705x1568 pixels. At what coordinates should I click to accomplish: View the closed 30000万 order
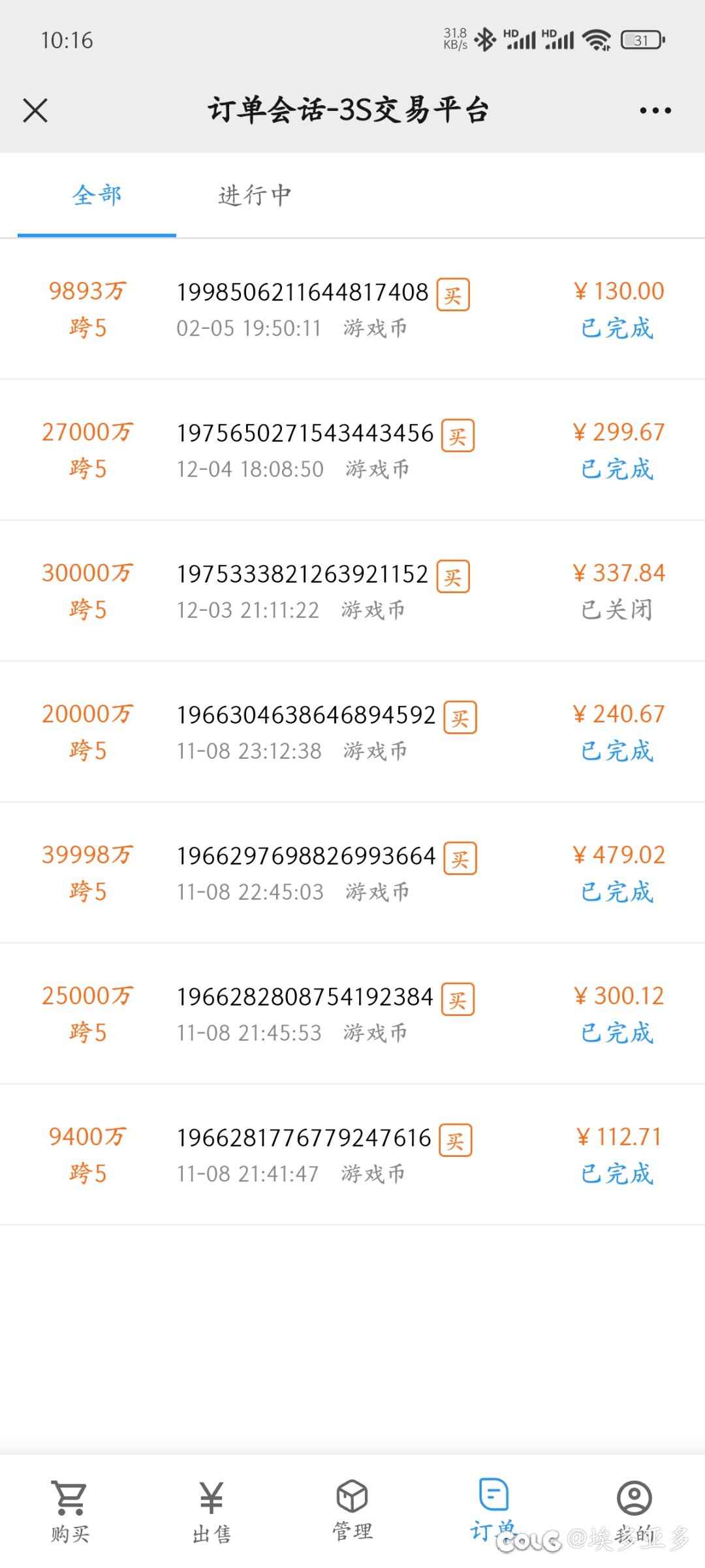point(352,591)
